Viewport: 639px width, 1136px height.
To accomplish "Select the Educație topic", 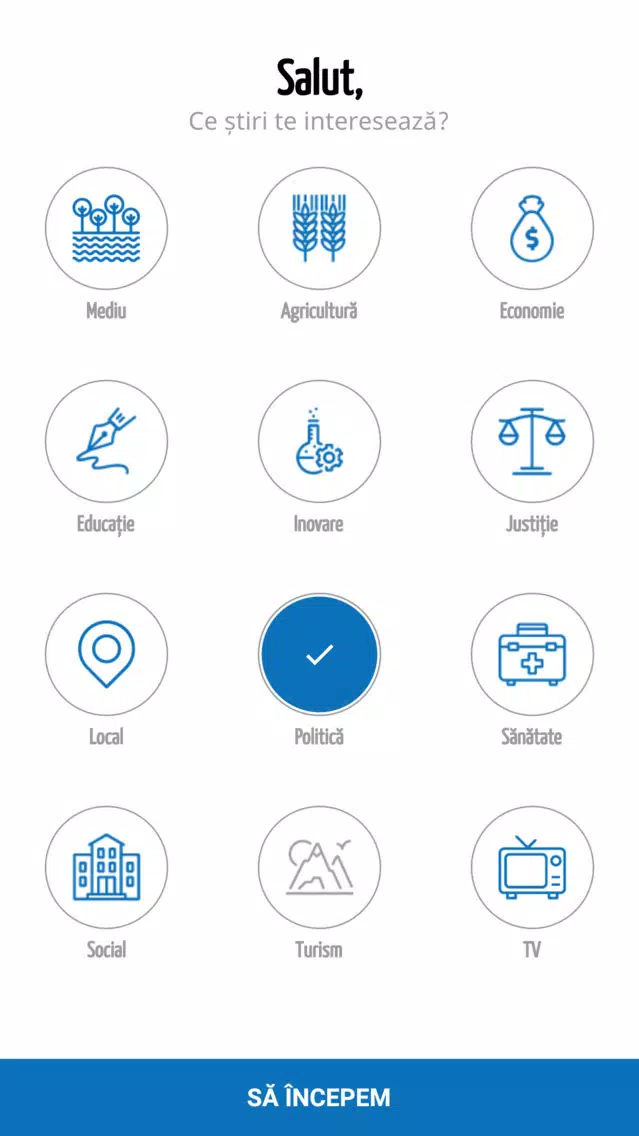I will [106, 441].
